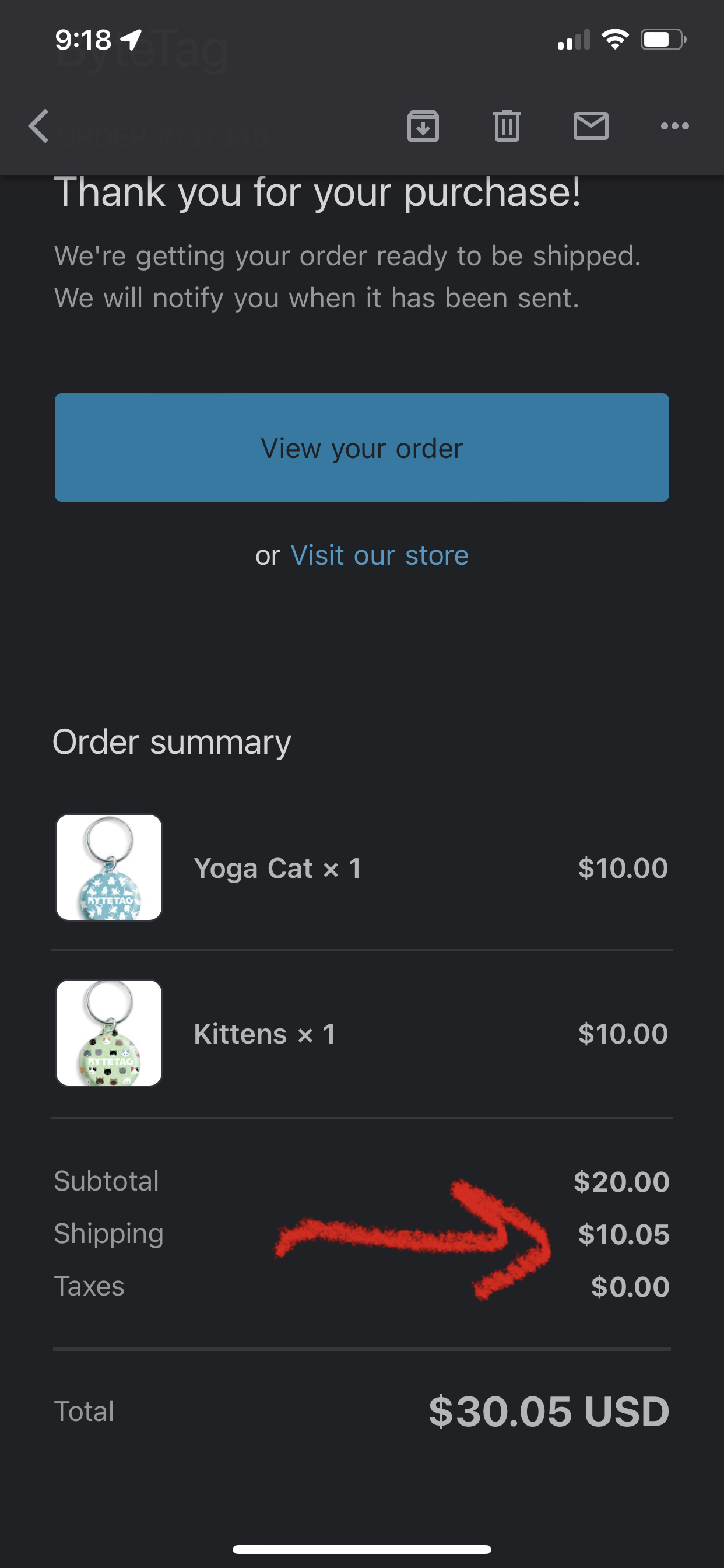Select the Taxes row
Viewport: 724px width, 1568px height.
pos(90,1286)
